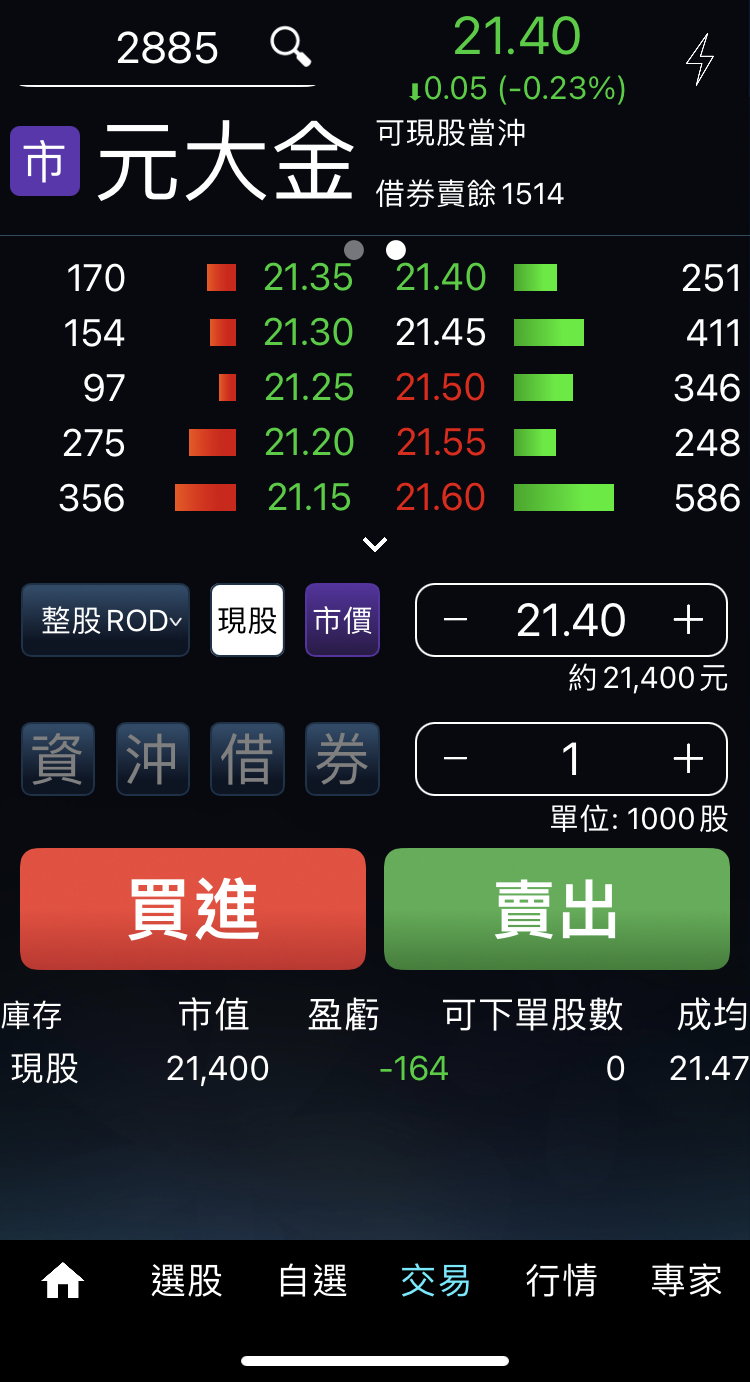This screenshot has height=1382, width=750.
Task: Select the 現股 trade type
Action: pos(247,620)
